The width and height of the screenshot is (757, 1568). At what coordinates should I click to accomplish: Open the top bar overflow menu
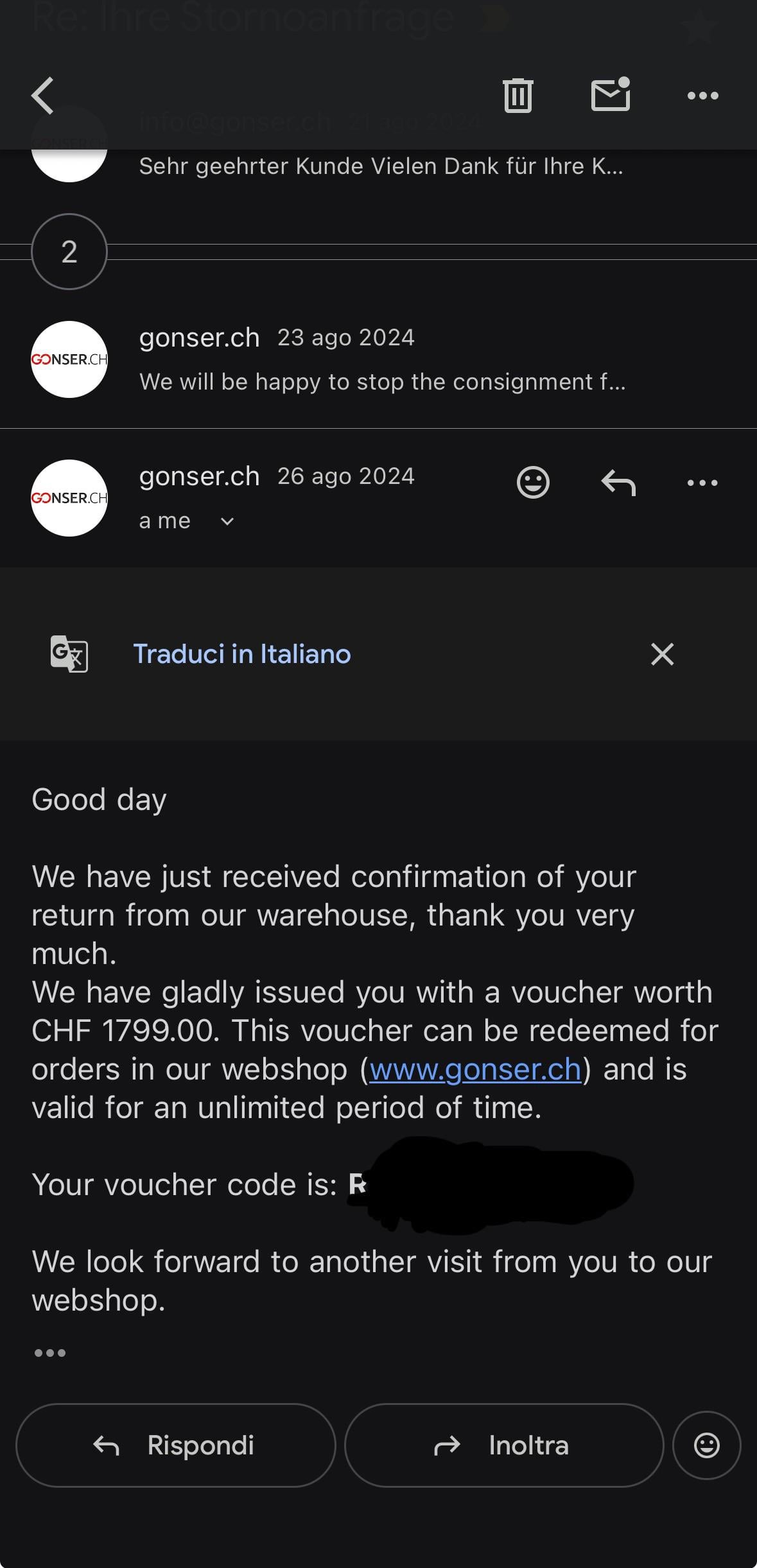(702, 96)
